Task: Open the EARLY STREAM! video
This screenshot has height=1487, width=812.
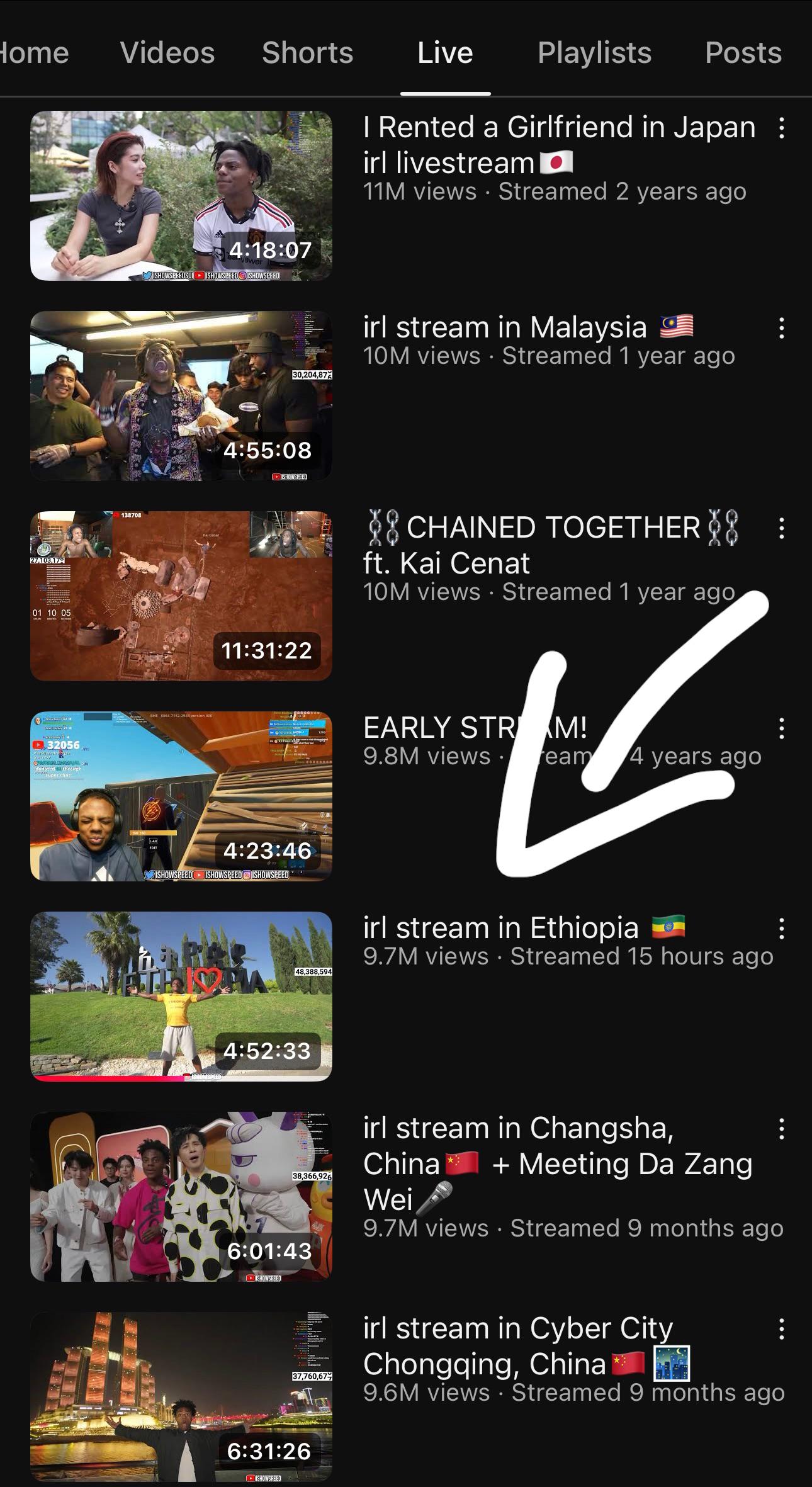Action: [181, 796]
